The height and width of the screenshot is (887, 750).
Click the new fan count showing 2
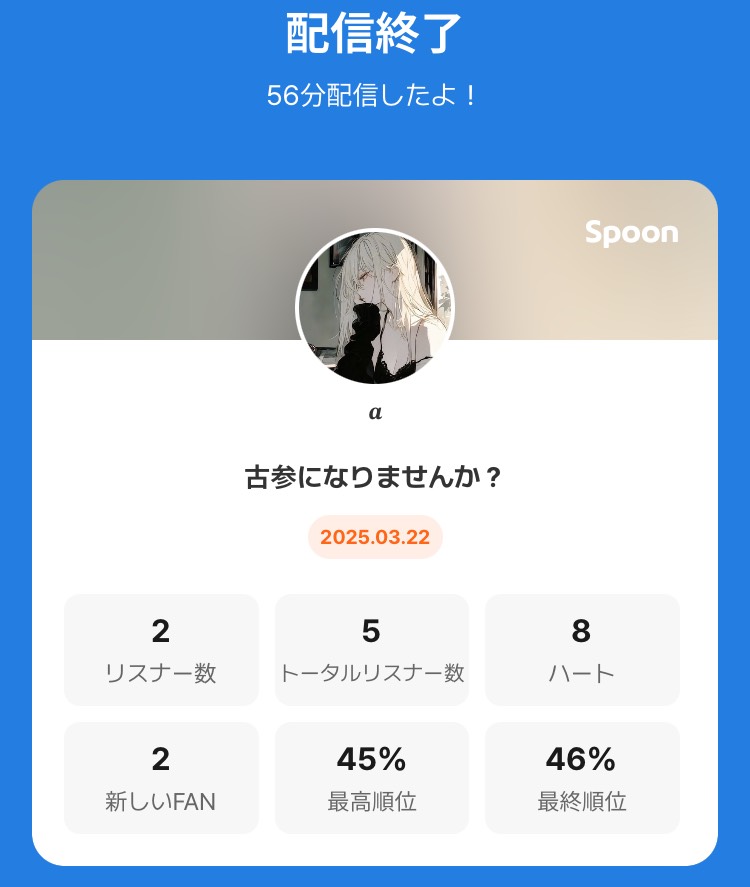coord(161,761)
